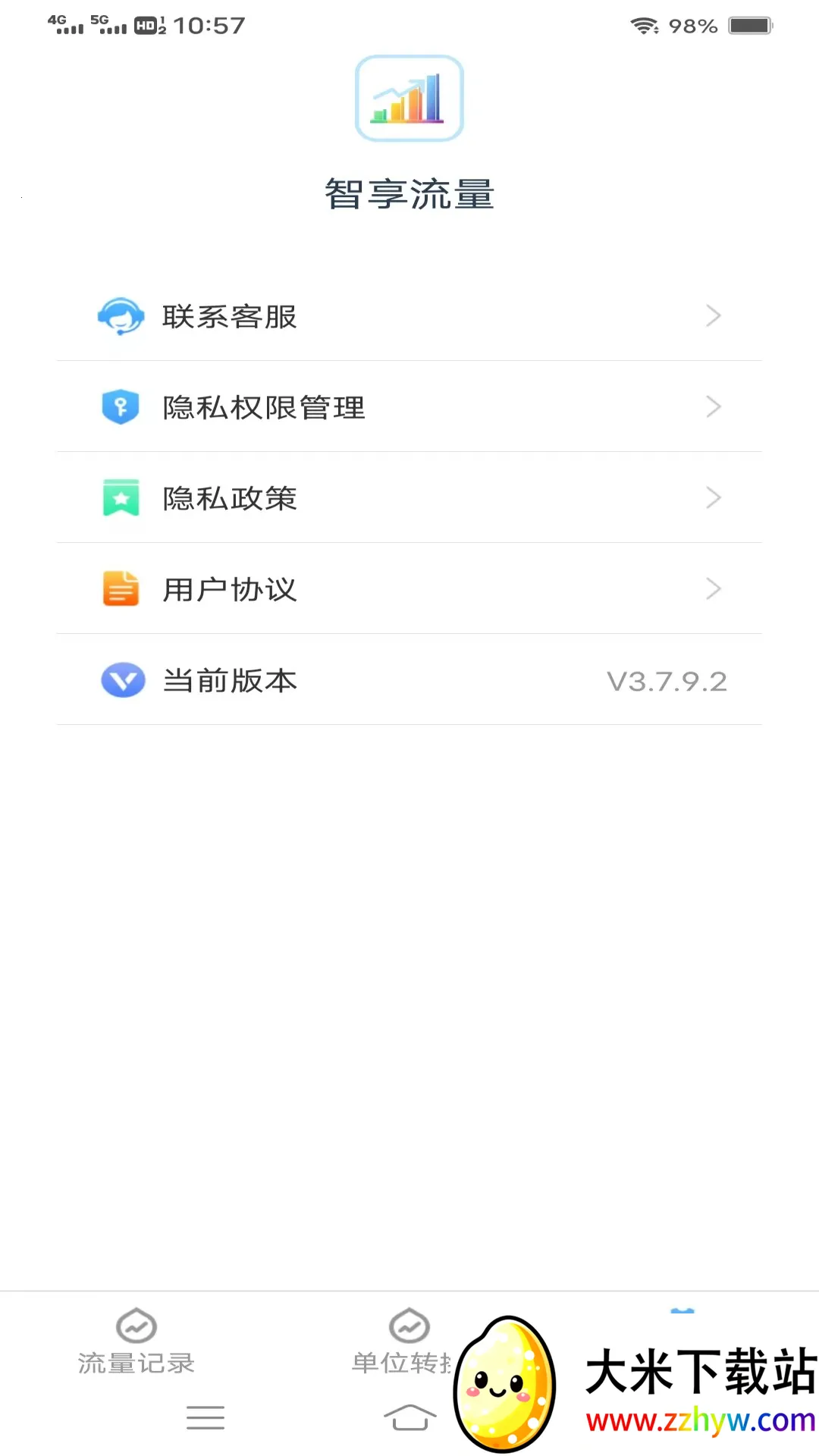Expand the 隐私权限管理 row chevron
819x1456 pixels.
(711, 407)
